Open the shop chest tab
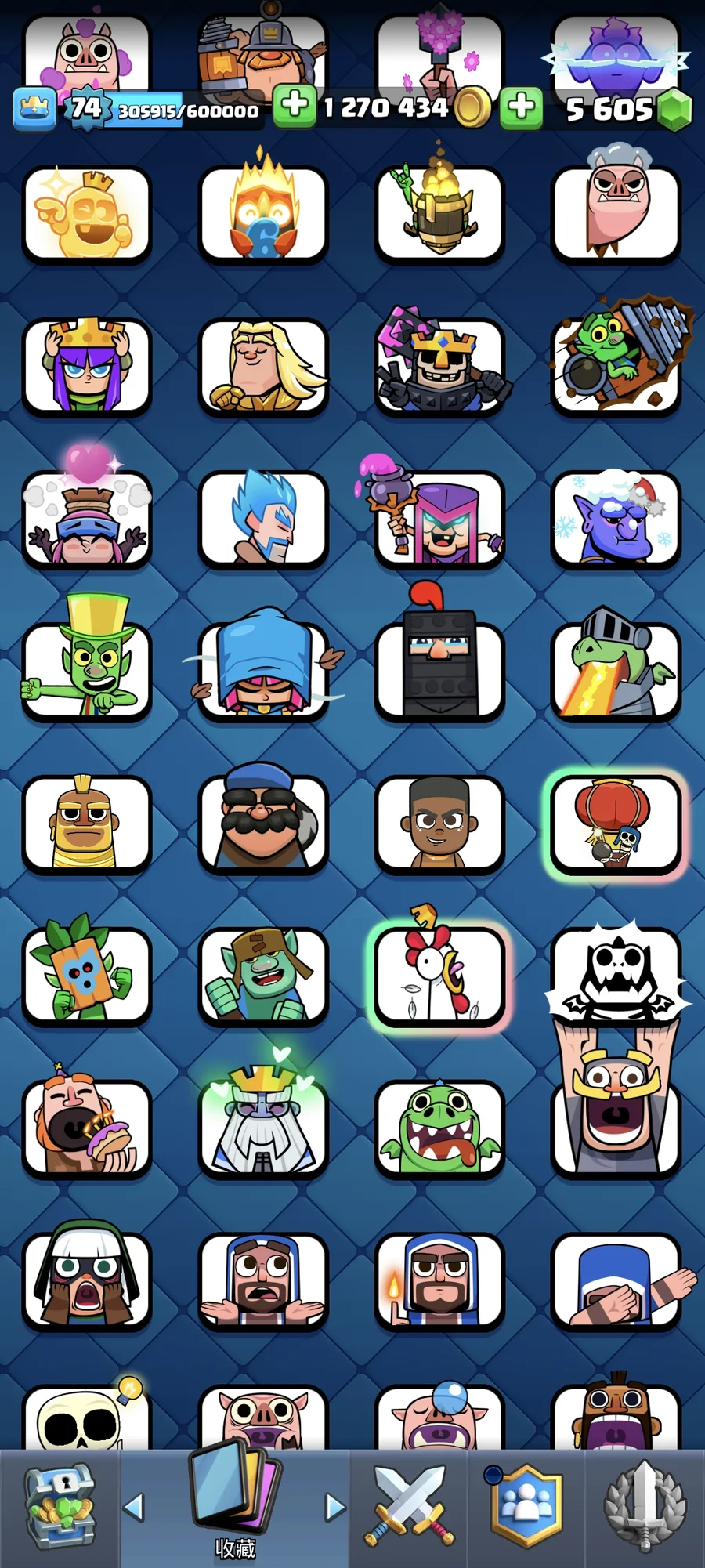 coord(60,1508)
